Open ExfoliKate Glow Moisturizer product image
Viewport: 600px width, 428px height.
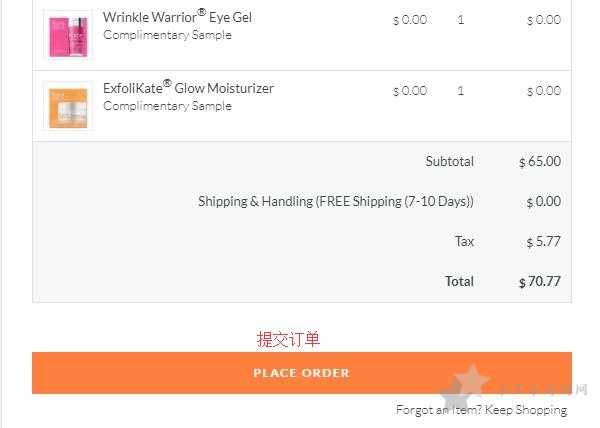[x=67, y=105]
